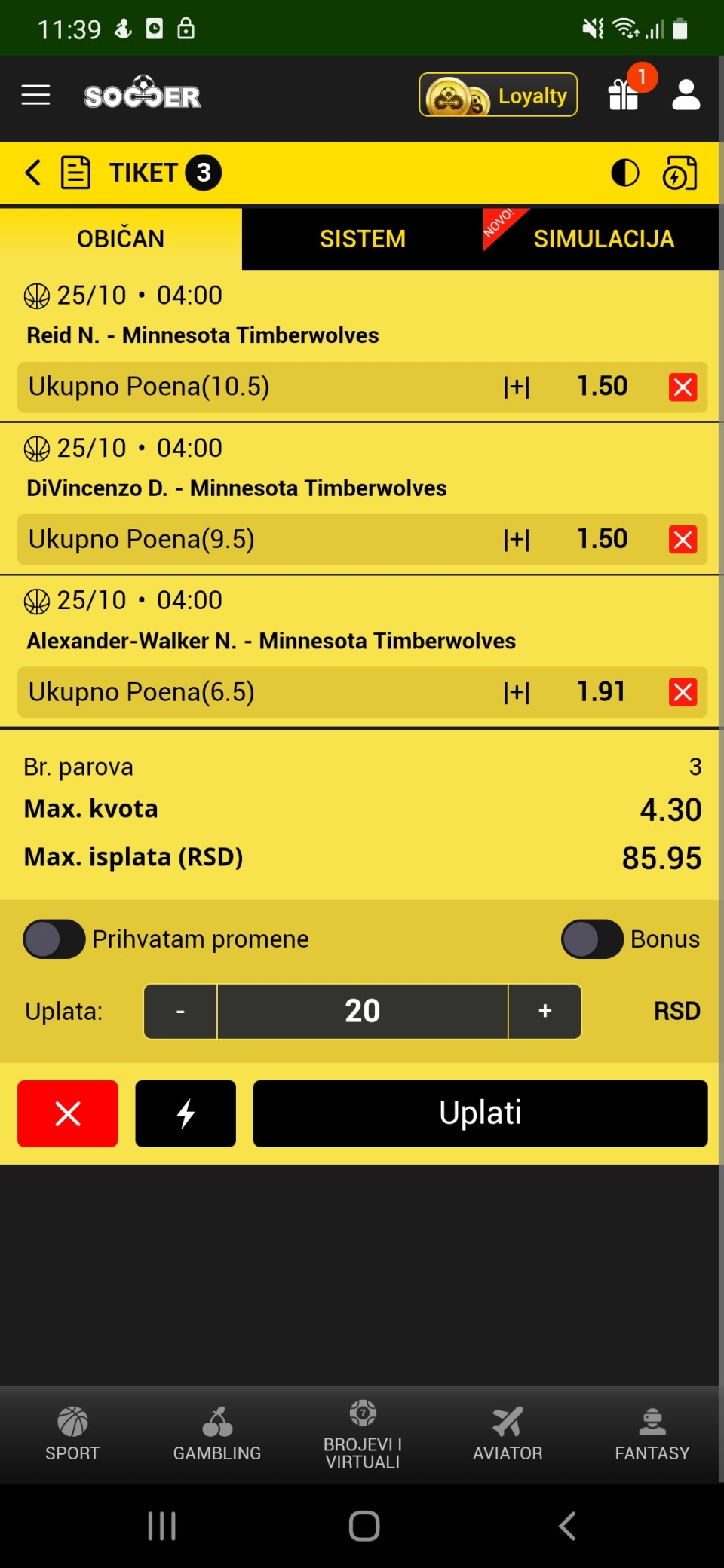Go back from the ticket screen
The width and height of the screenshot is (724, 1568).
(32, 173)
